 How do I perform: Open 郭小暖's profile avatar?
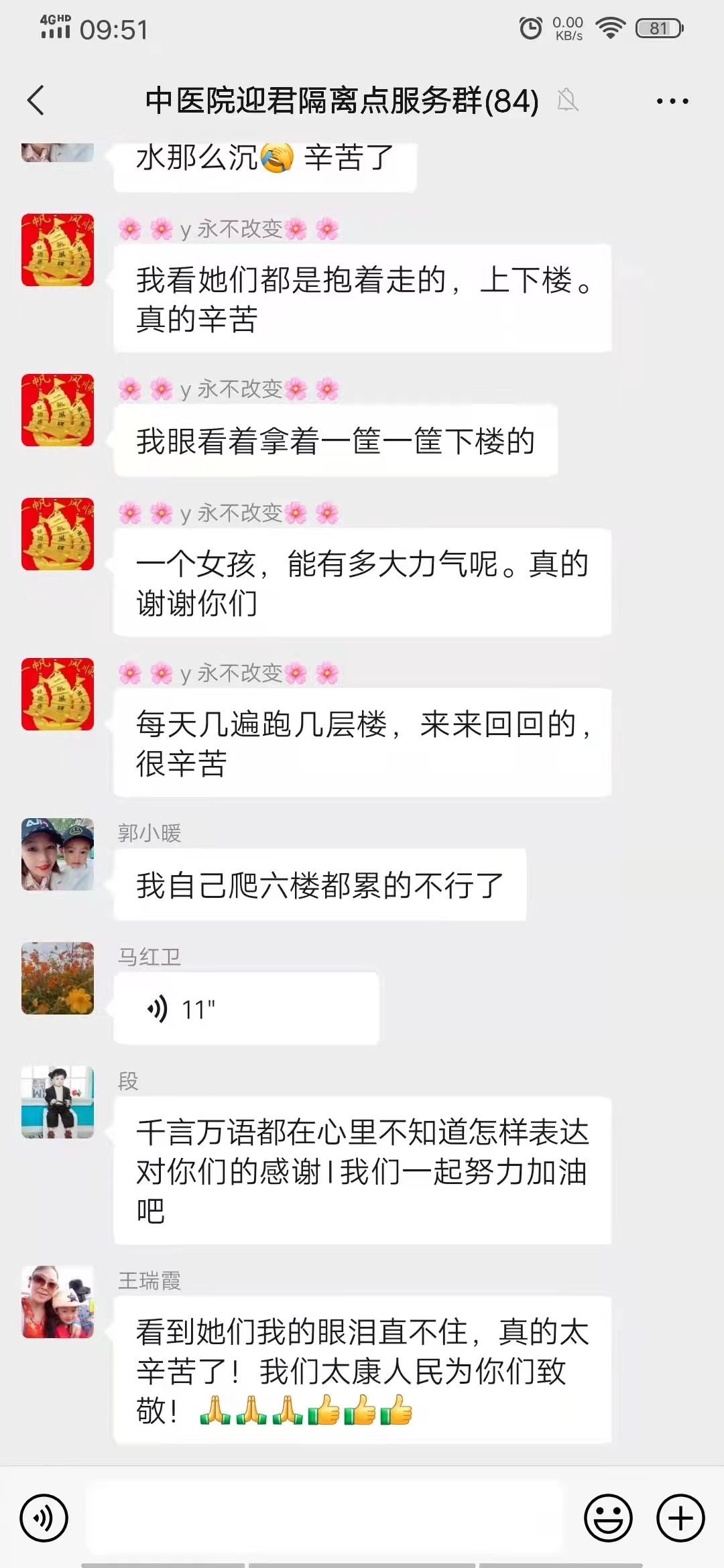pos(58,854)
